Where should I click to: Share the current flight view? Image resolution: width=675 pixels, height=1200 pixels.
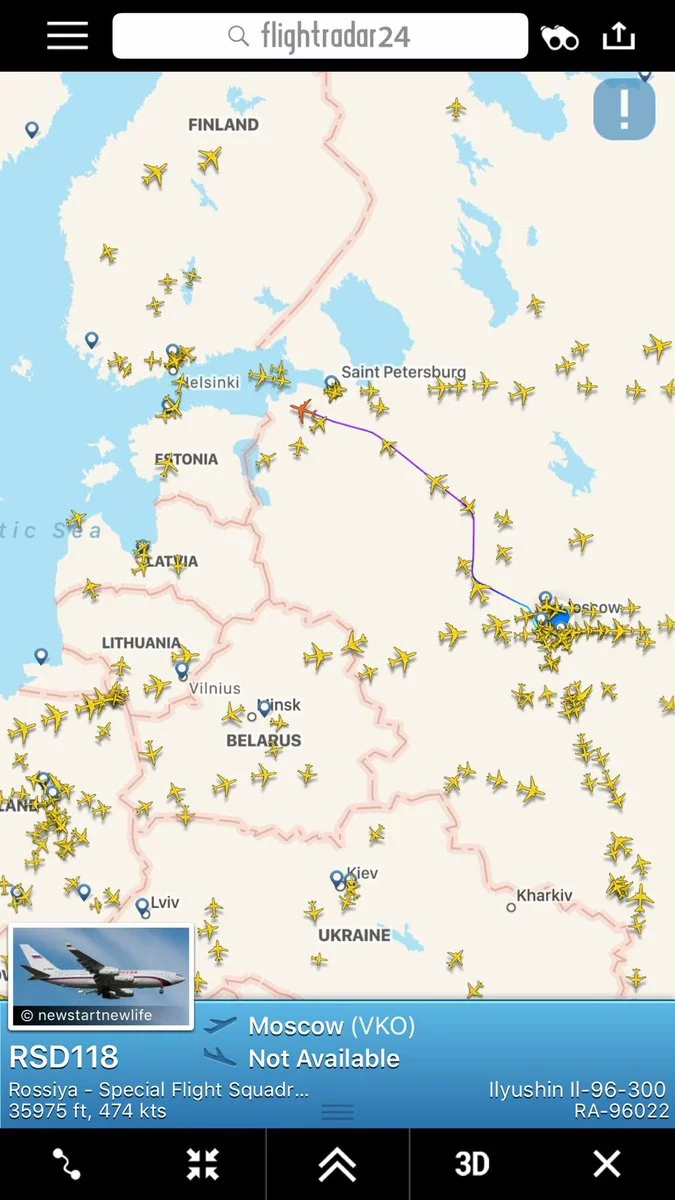(x=619, y=37)
